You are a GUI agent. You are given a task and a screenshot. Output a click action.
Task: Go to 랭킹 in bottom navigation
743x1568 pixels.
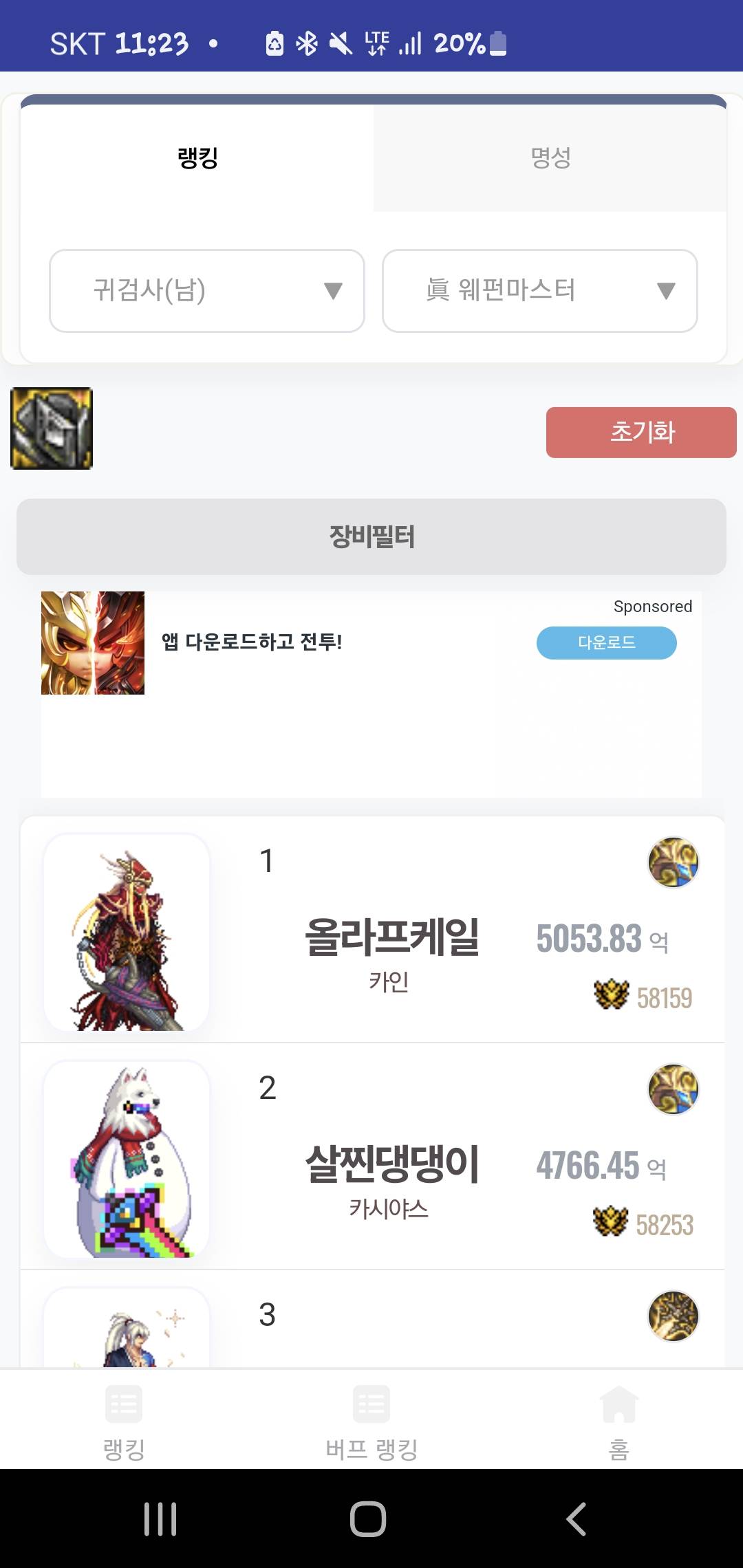point(124,1418)
